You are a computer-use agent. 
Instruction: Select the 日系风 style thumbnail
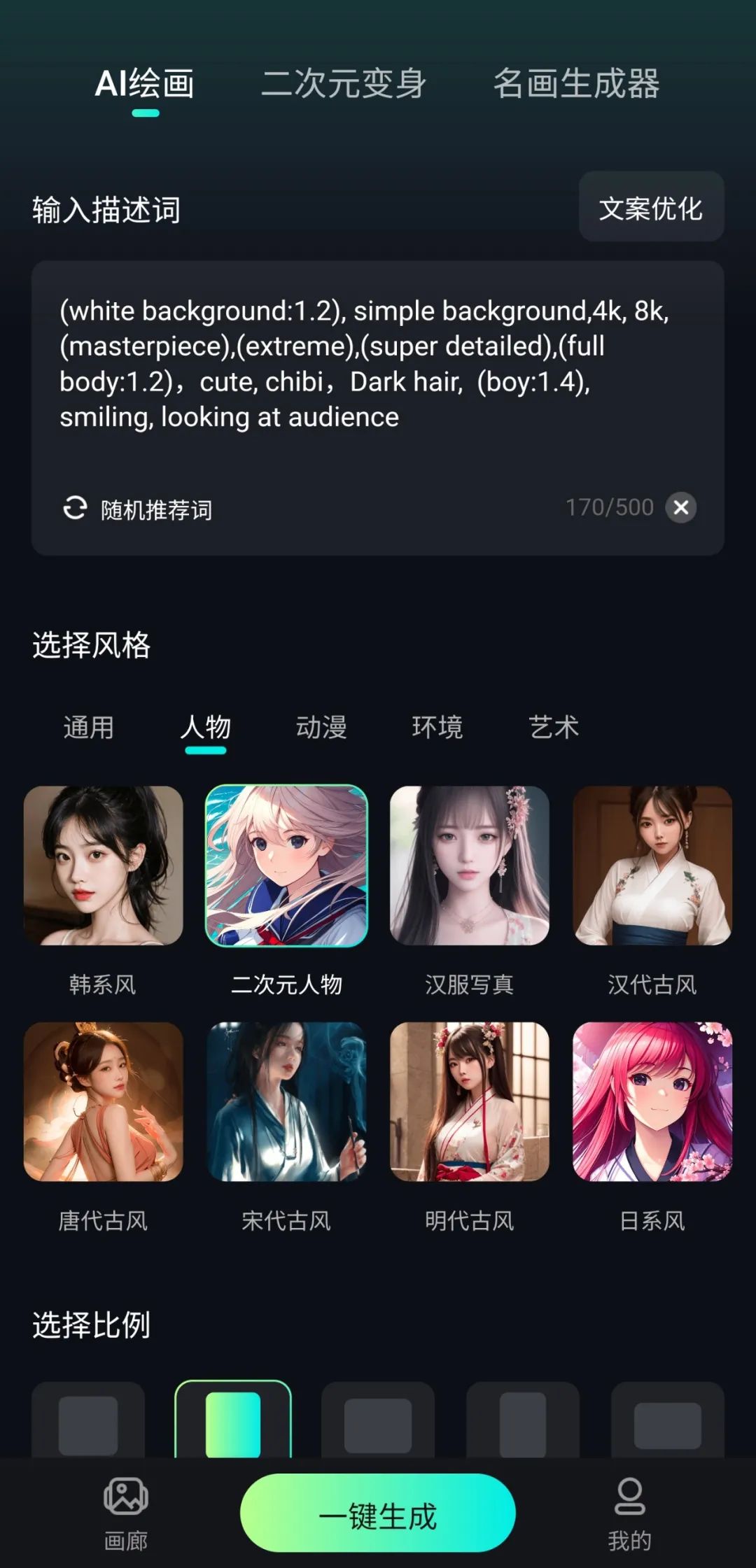pos(652,1104)
